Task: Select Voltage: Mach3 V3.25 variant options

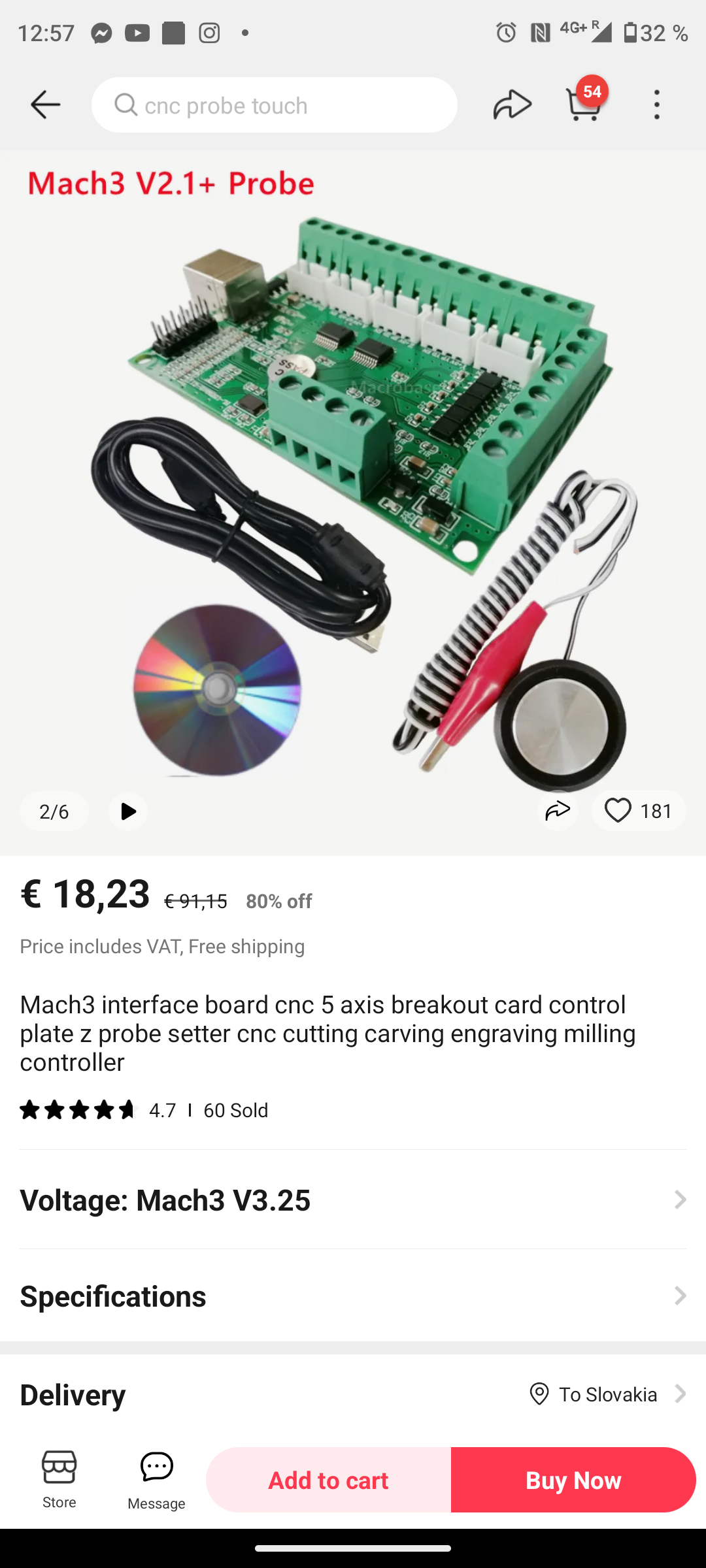Action: (353, 1200)
